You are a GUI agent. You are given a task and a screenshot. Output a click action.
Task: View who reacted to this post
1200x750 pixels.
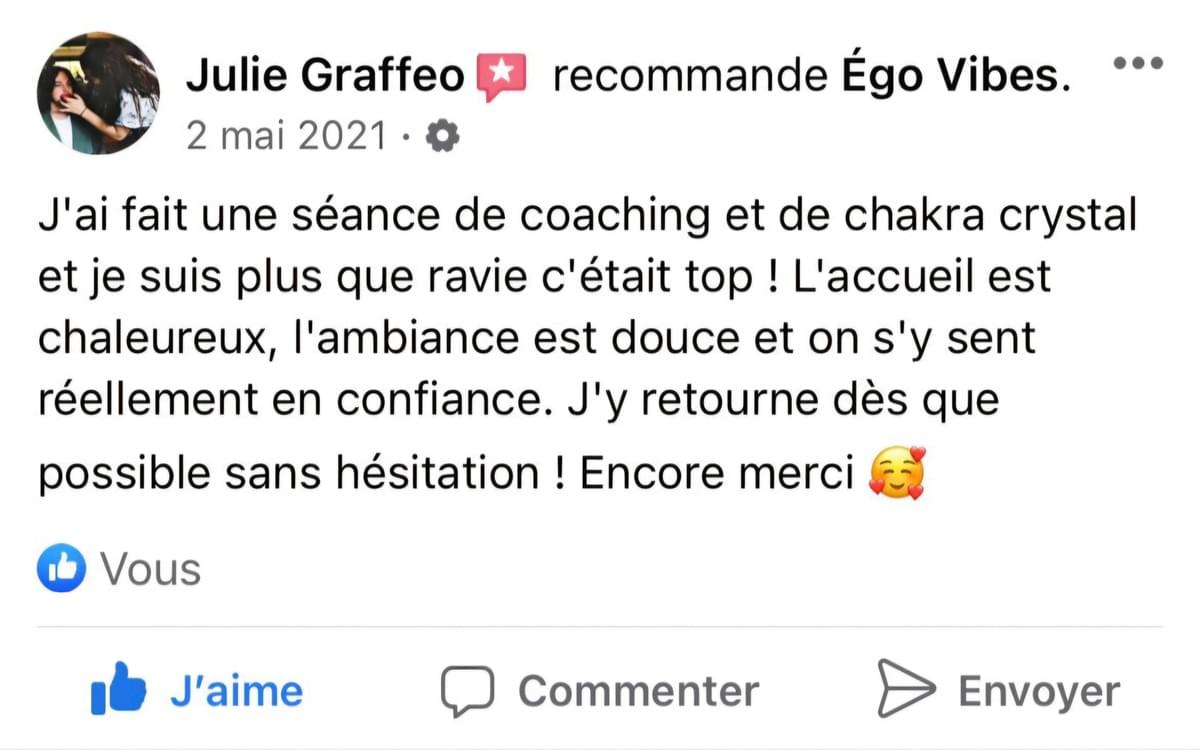tap(120, 570)
